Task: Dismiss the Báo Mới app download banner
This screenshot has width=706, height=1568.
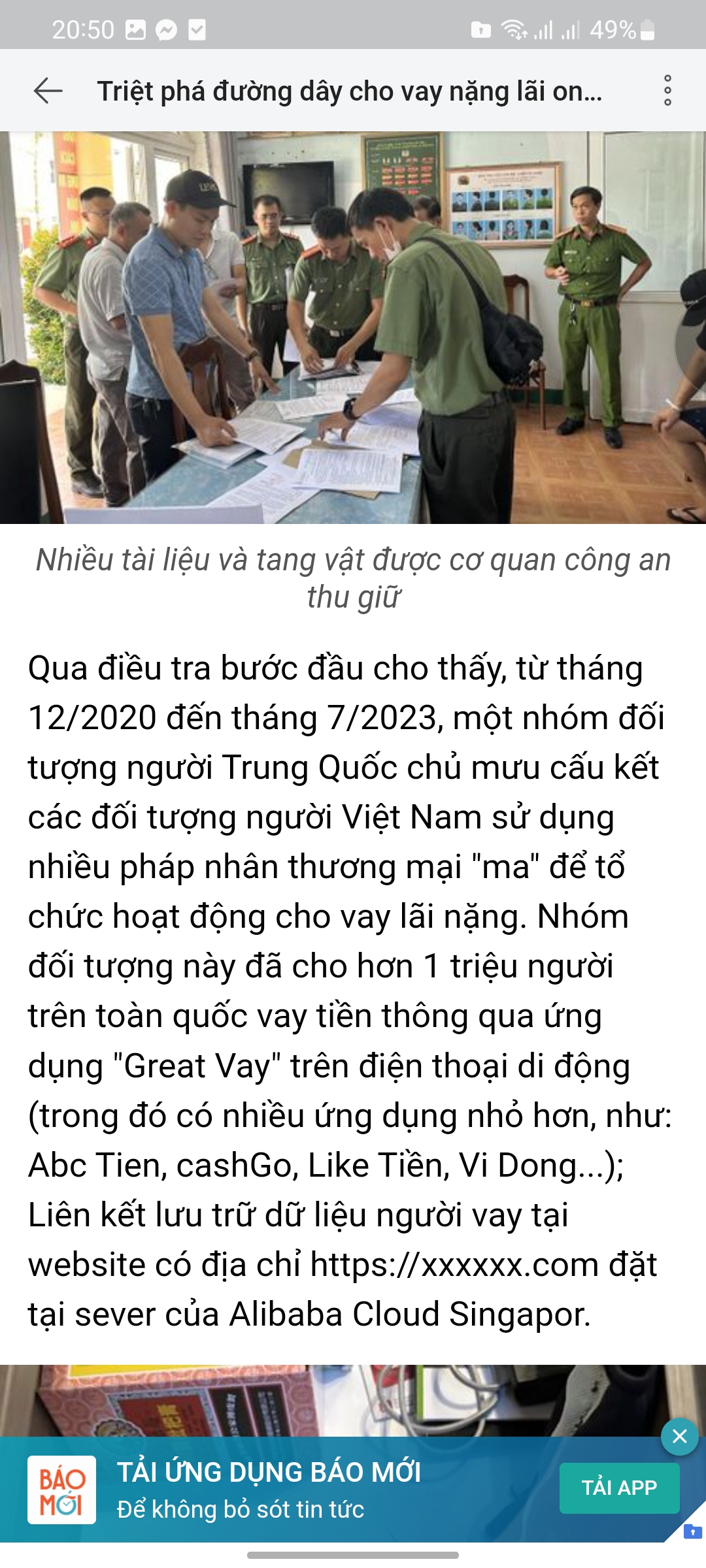Action: click(680, 1436)
